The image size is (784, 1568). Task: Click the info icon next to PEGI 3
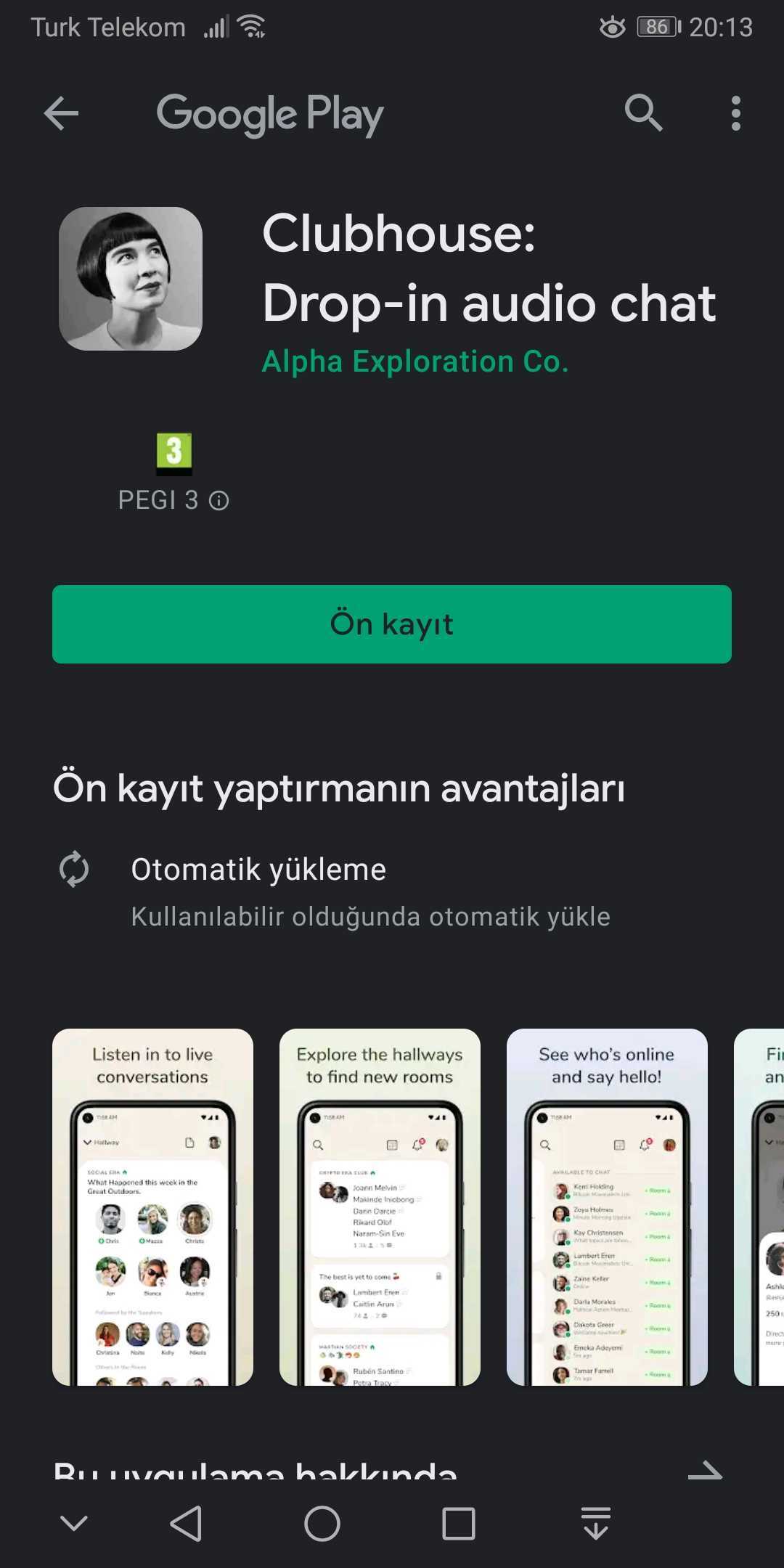coord(219,500)
